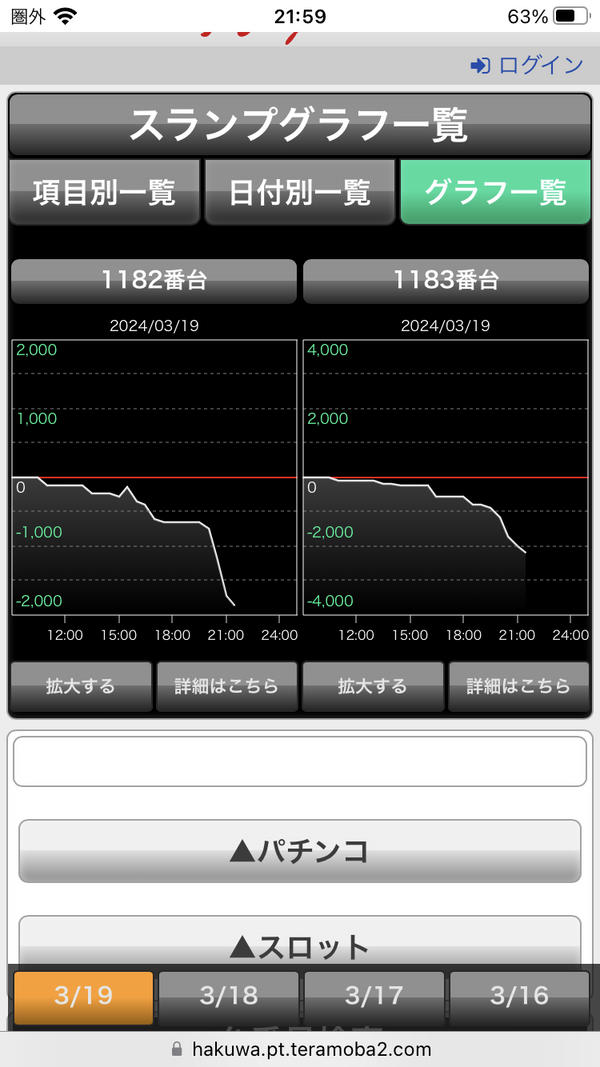Enlarge the 1183番台 graph with 拡大する
Image resolution: width=600 pixels, height=1067 pixels.
point(373,687)
